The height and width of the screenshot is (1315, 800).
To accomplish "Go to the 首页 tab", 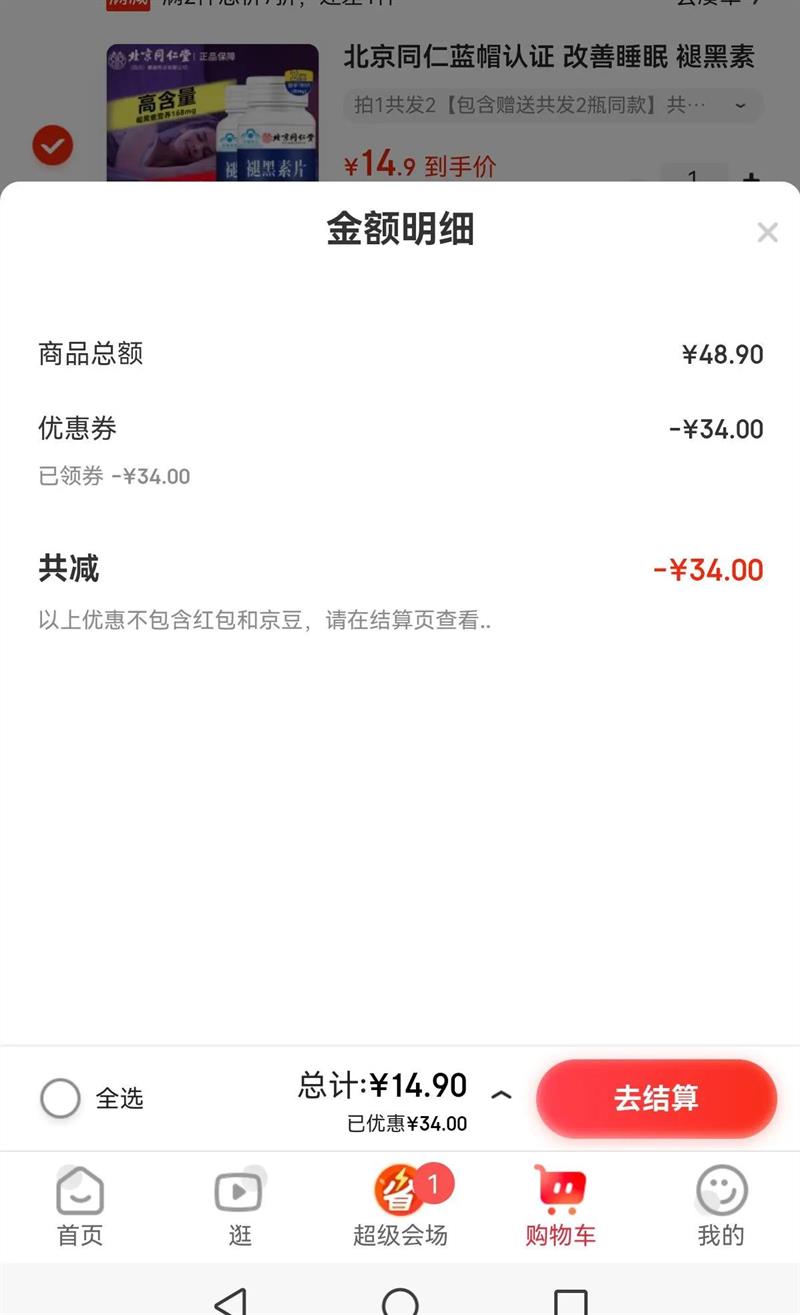I will click(80, 1207).
